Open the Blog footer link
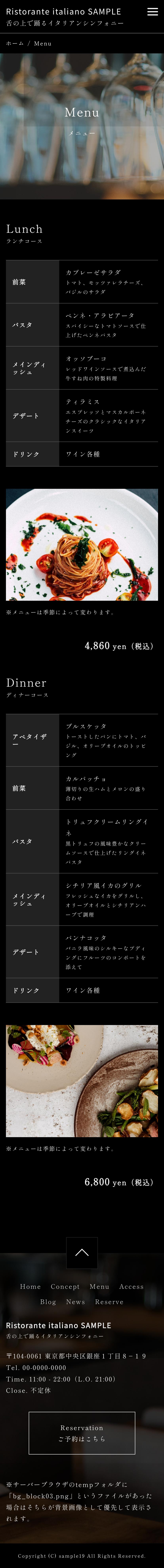Screen dimensions: 164x1568 [x=48, y=1302]
